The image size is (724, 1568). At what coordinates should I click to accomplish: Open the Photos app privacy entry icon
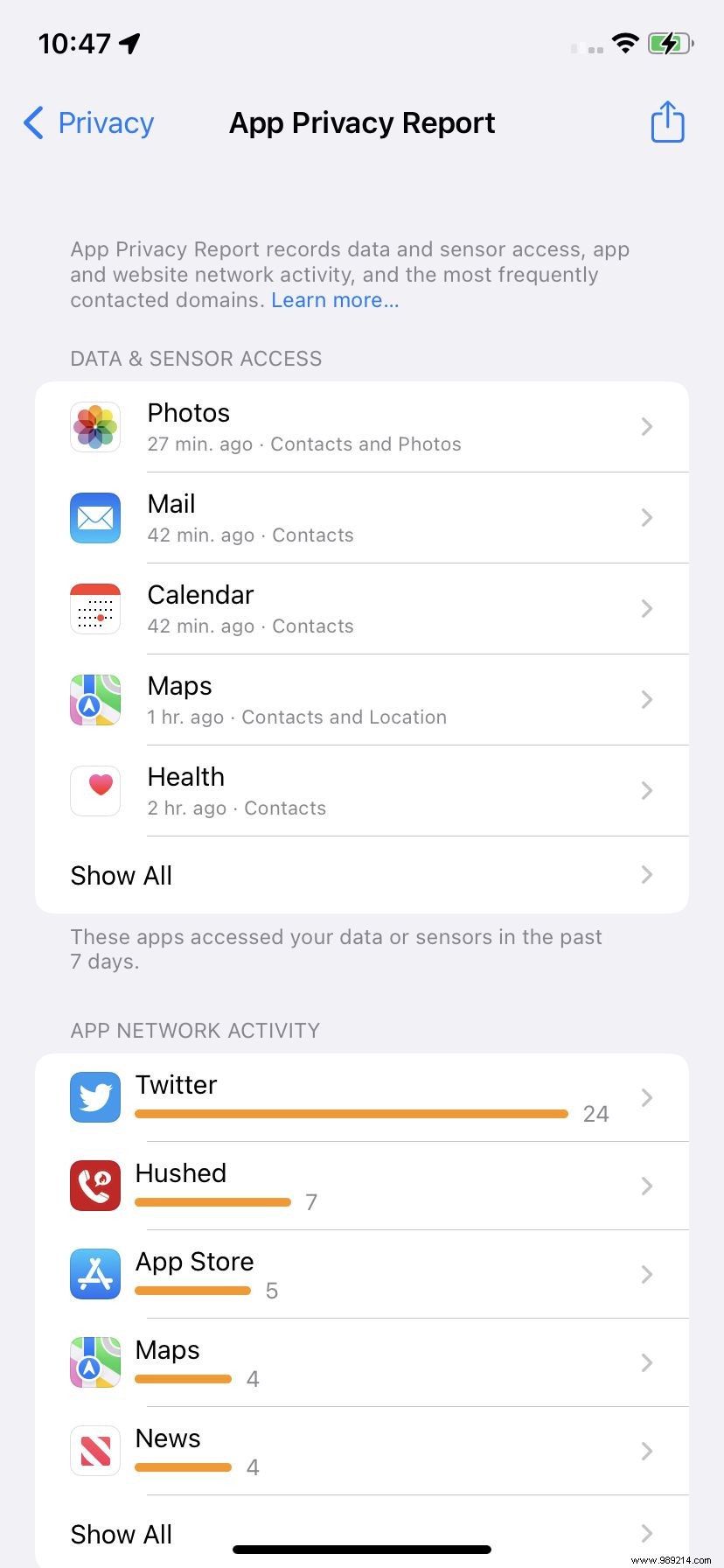pyautogui.click(x=94, y=427)
